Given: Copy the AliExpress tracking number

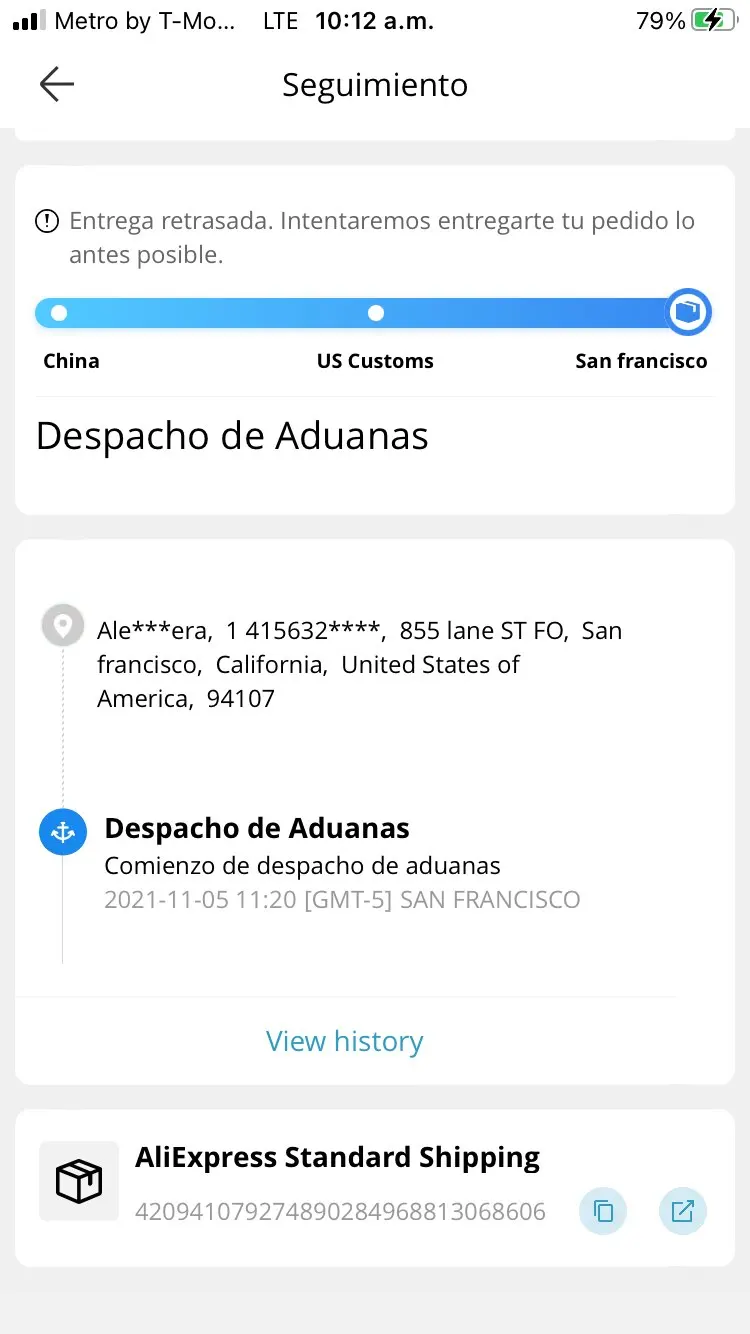Looking at the screenshot, I should click(x=603, y=1211).
